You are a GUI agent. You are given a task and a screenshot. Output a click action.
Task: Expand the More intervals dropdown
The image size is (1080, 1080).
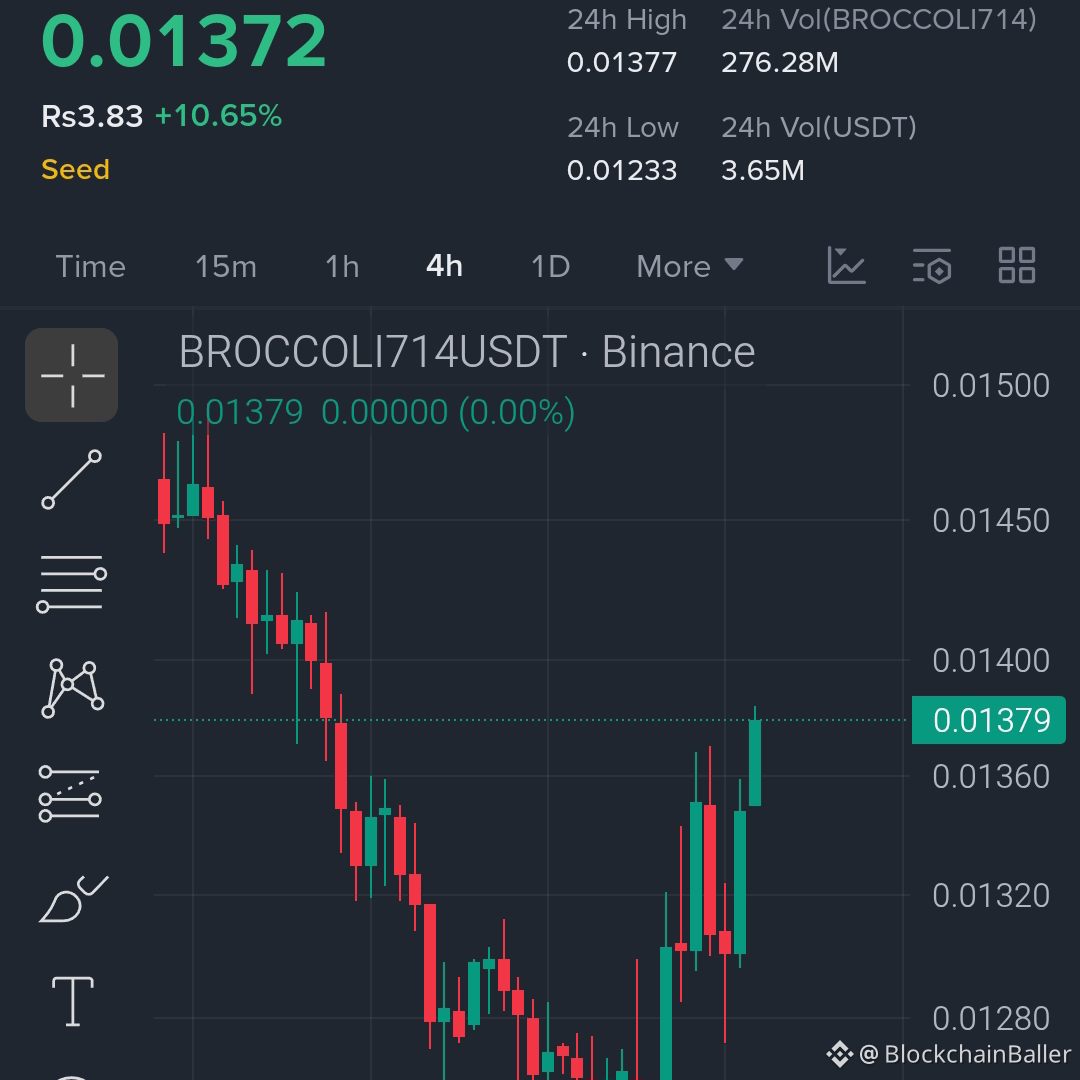coord(690,267)
